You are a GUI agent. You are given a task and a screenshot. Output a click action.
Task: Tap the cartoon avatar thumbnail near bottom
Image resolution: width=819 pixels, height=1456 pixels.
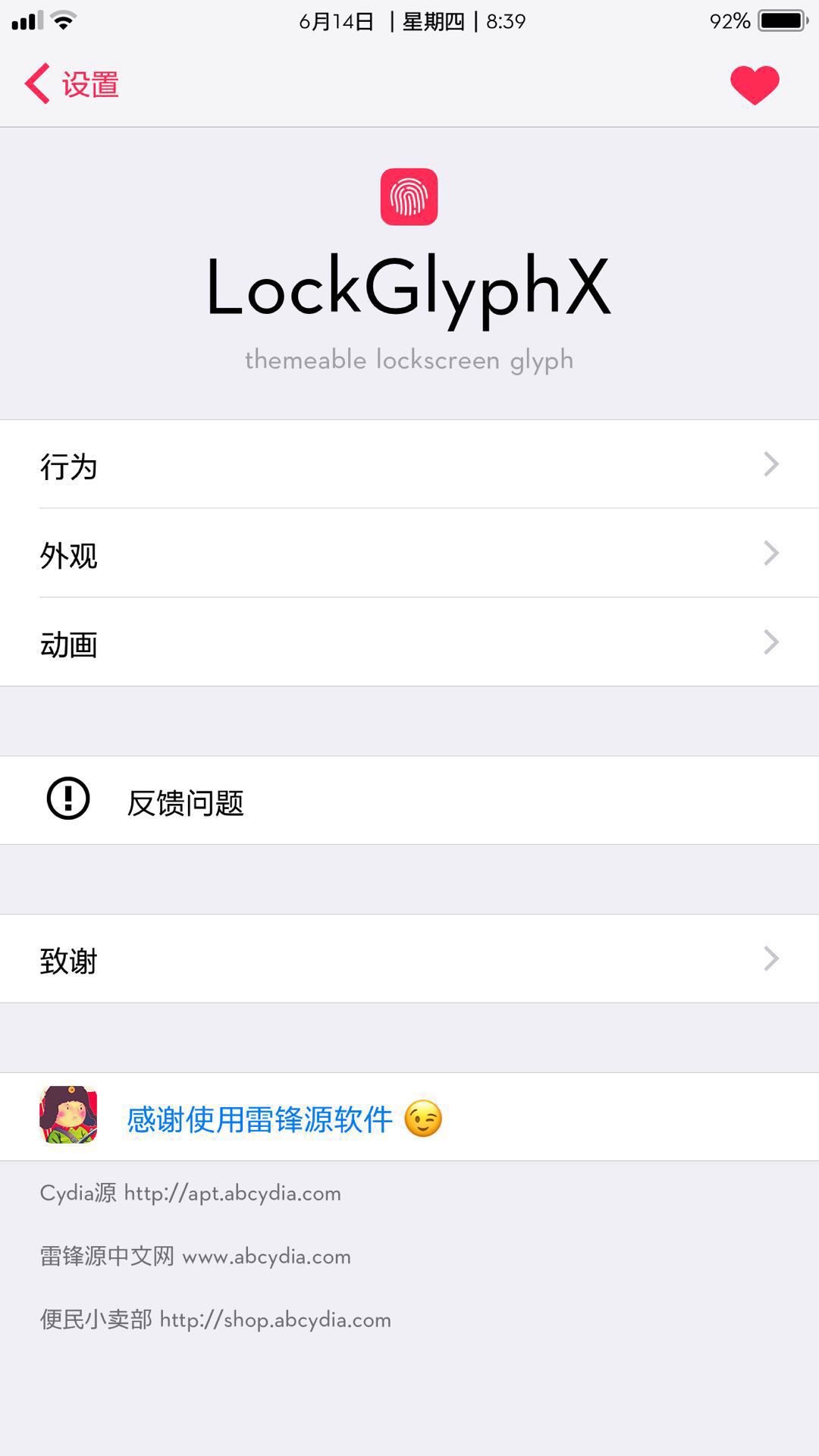pyautogui.click(x=68, y=1116)
